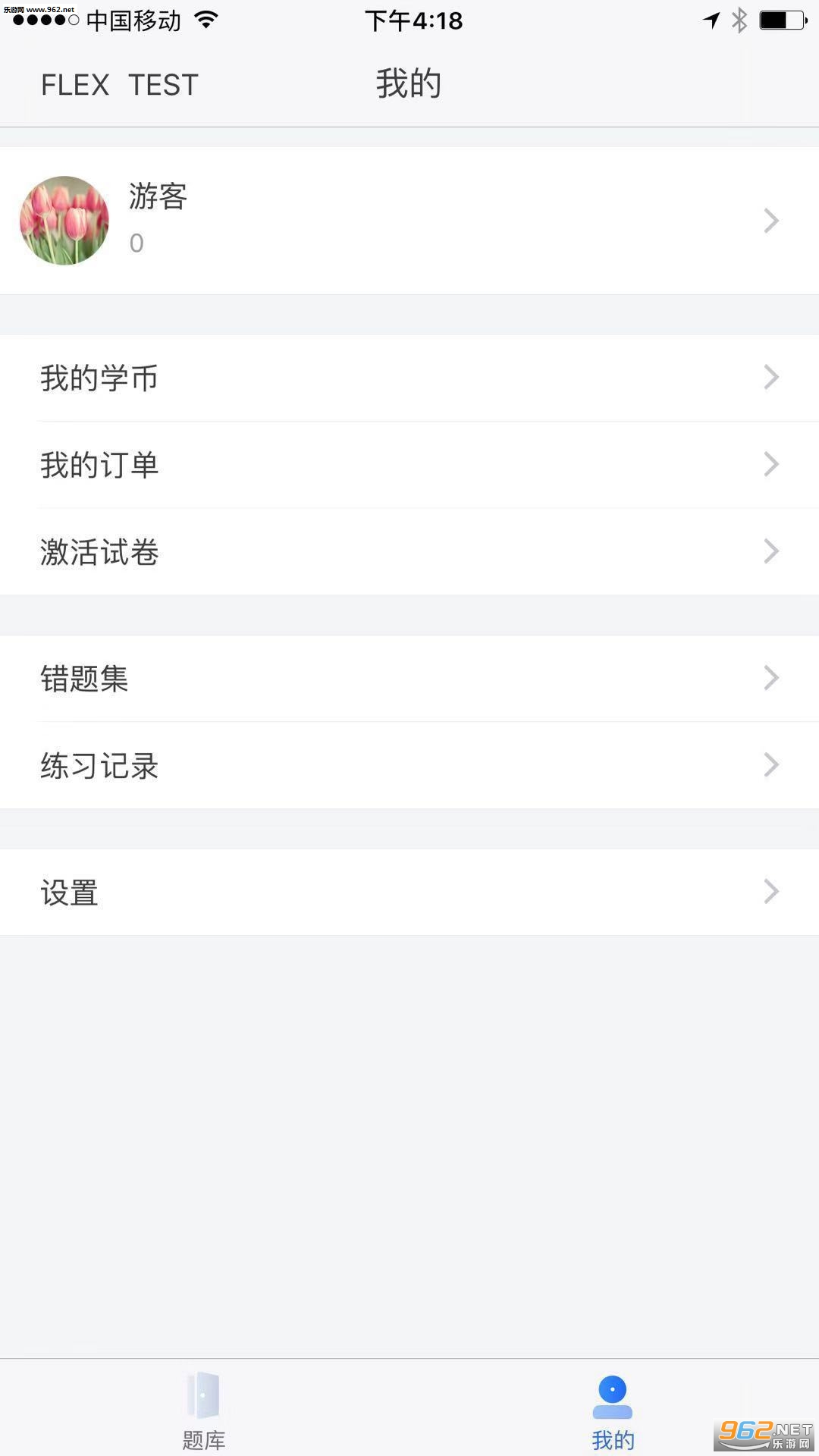
Task: Tap the 我的 tab
Action: pyautogui.click(x=613, y=1409)
